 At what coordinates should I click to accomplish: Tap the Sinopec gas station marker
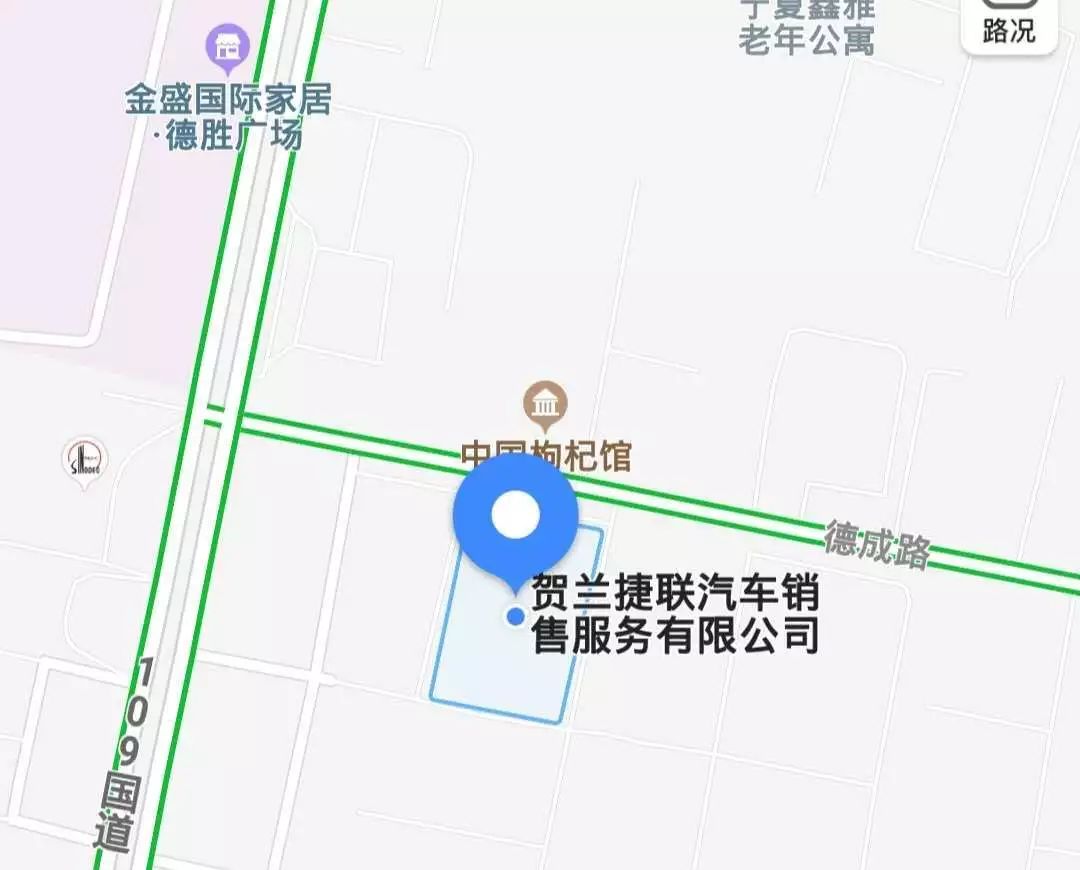[x=85, y=461]
